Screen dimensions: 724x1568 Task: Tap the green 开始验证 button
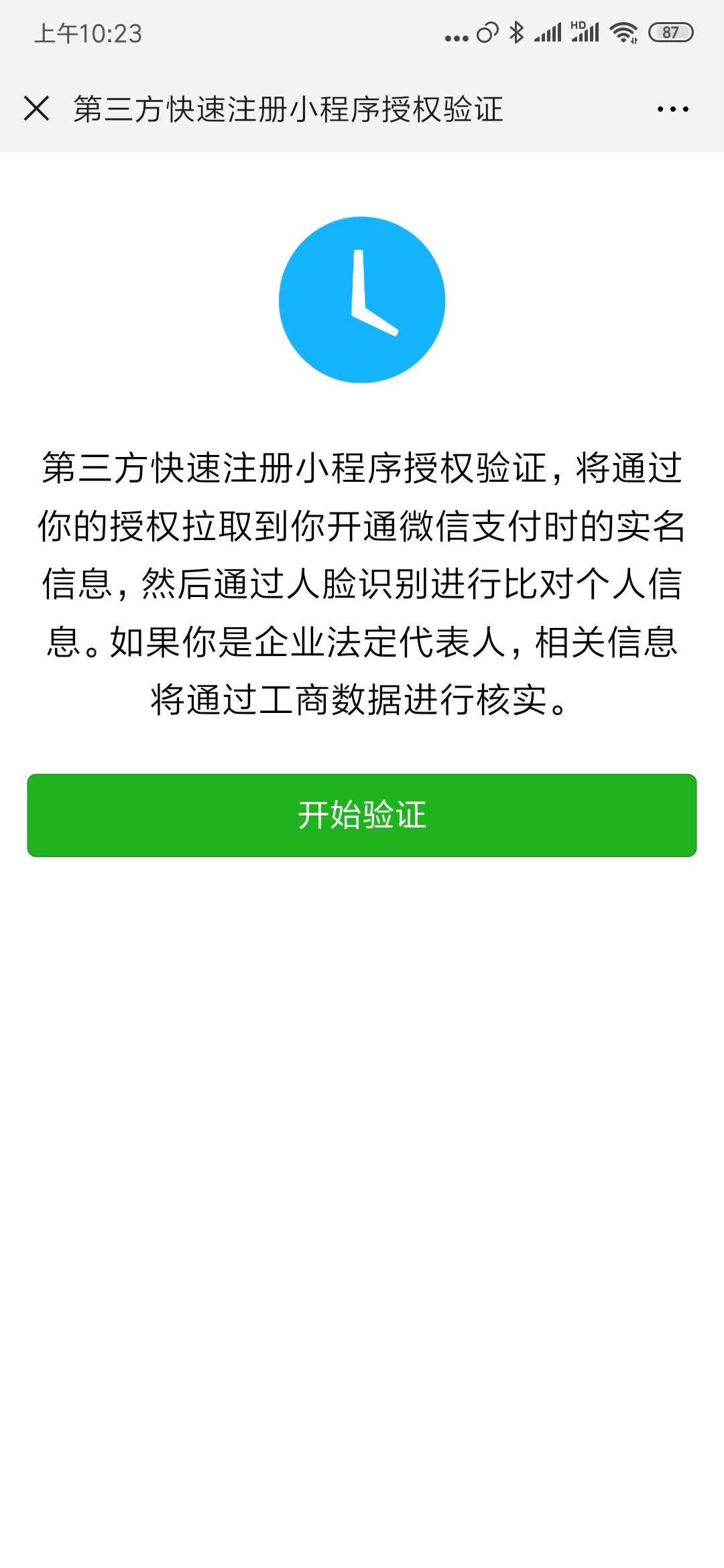[x=362, y=815]
